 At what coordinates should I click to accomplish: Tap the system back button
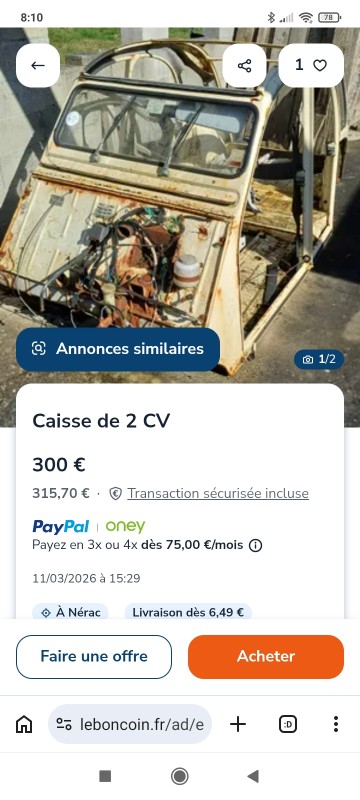pos(253,777)
